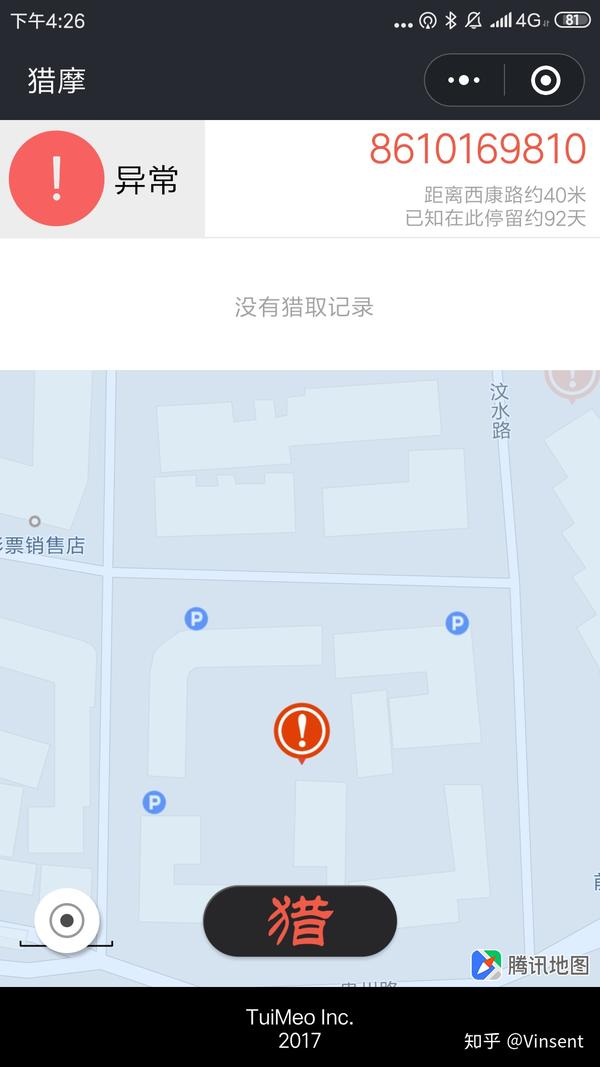
Task: Close the mini program with the circle button
Action: (545, 80)
